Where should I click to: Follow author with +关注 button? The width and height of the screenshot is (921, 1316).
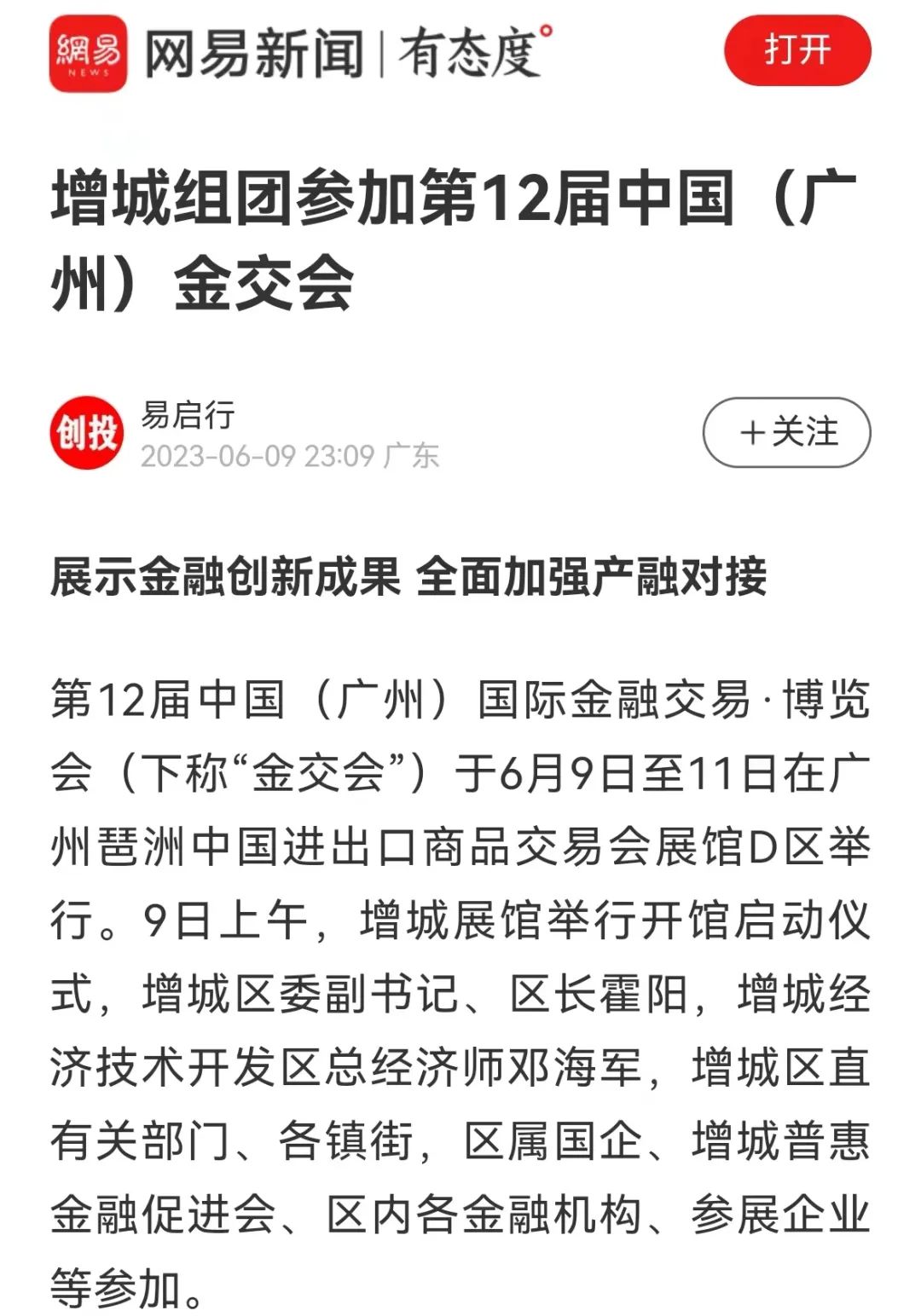click(x=786, y=432)
